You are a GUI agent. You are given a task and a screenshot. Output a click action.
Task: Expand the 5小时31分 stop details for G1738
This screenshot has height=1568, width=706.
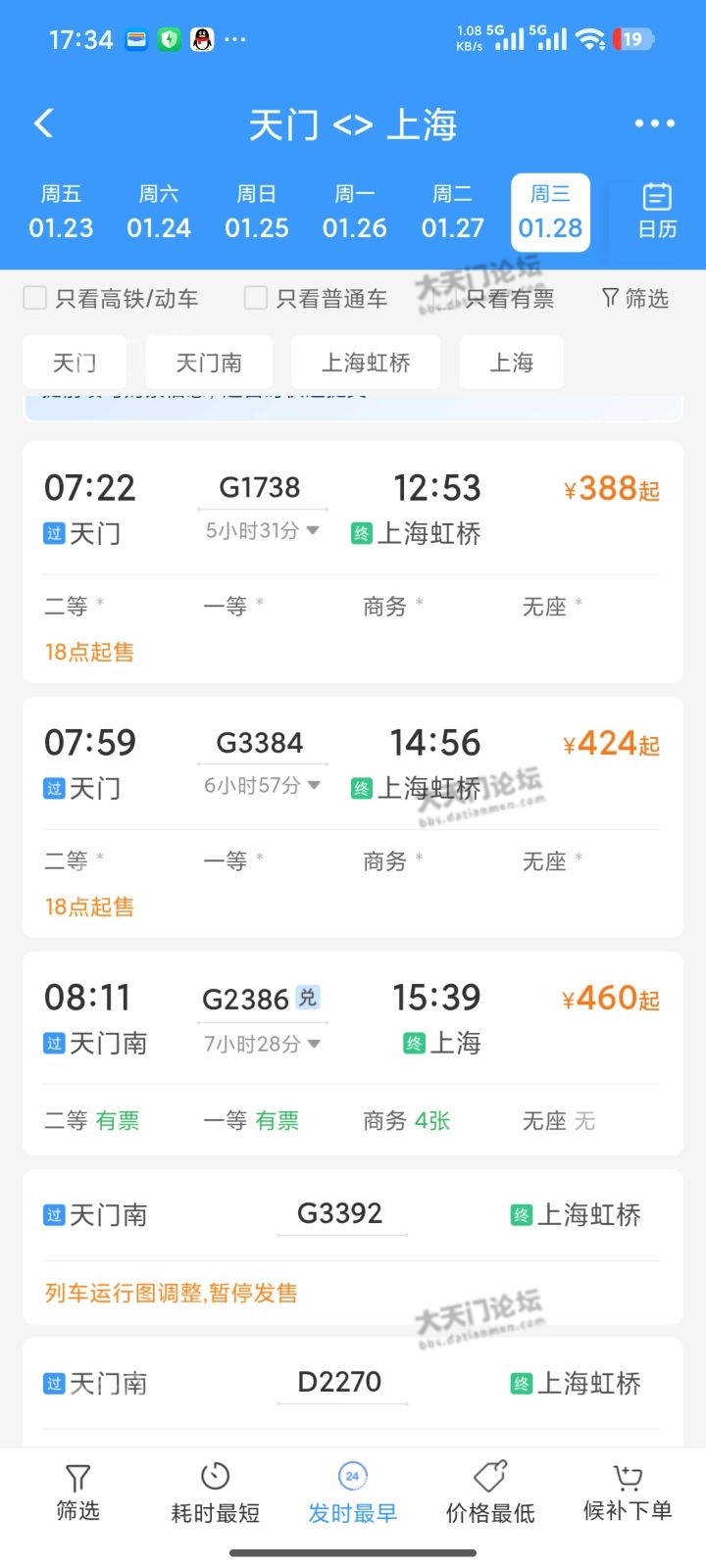click(263, 531)
